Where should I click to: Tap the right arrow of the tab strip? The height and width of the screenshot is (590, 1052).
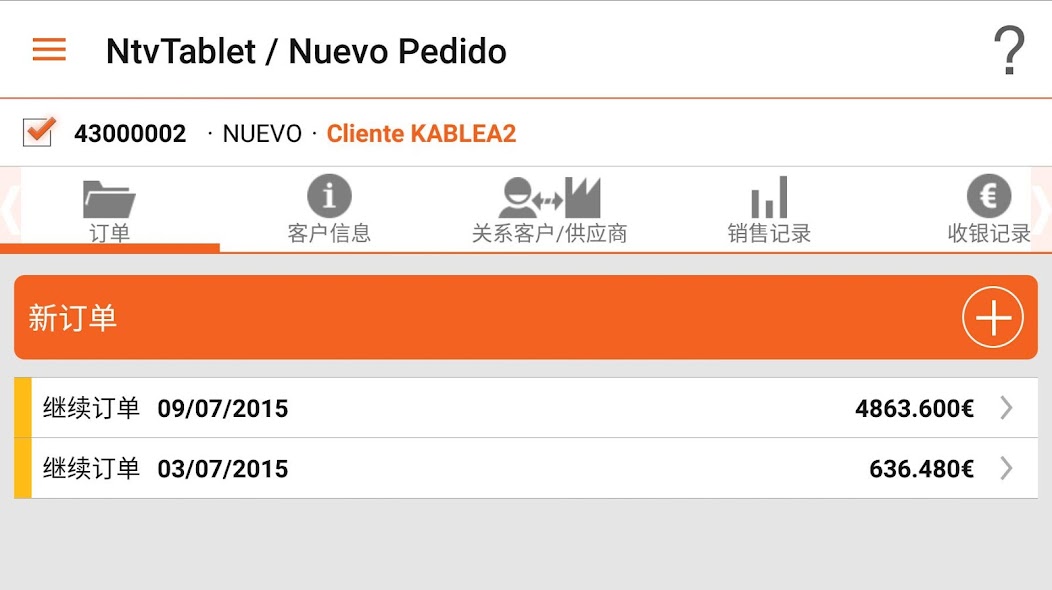click(1041, 210)
